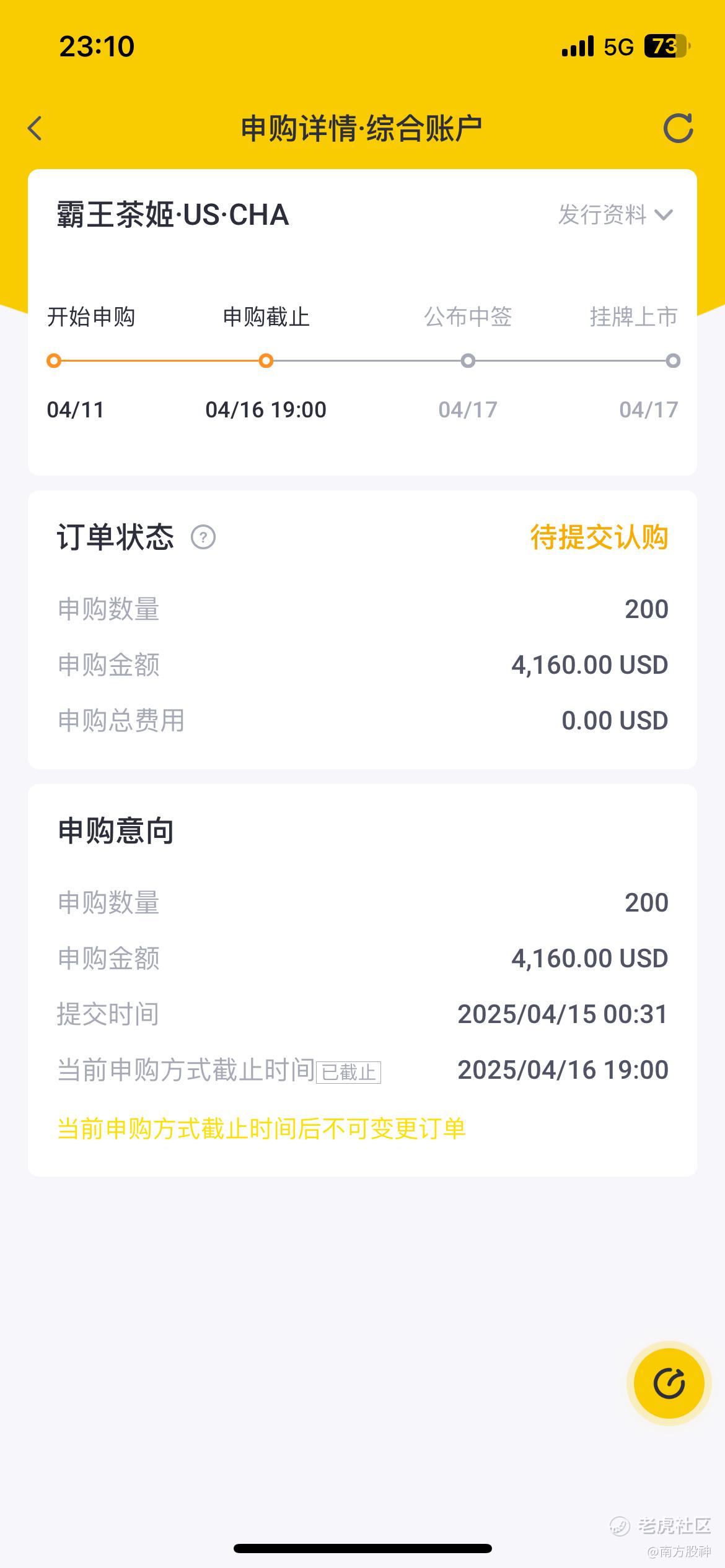The image size is (725, 1568).
Task: Tap the yellow floating share button
Action: coord(669,1383)
